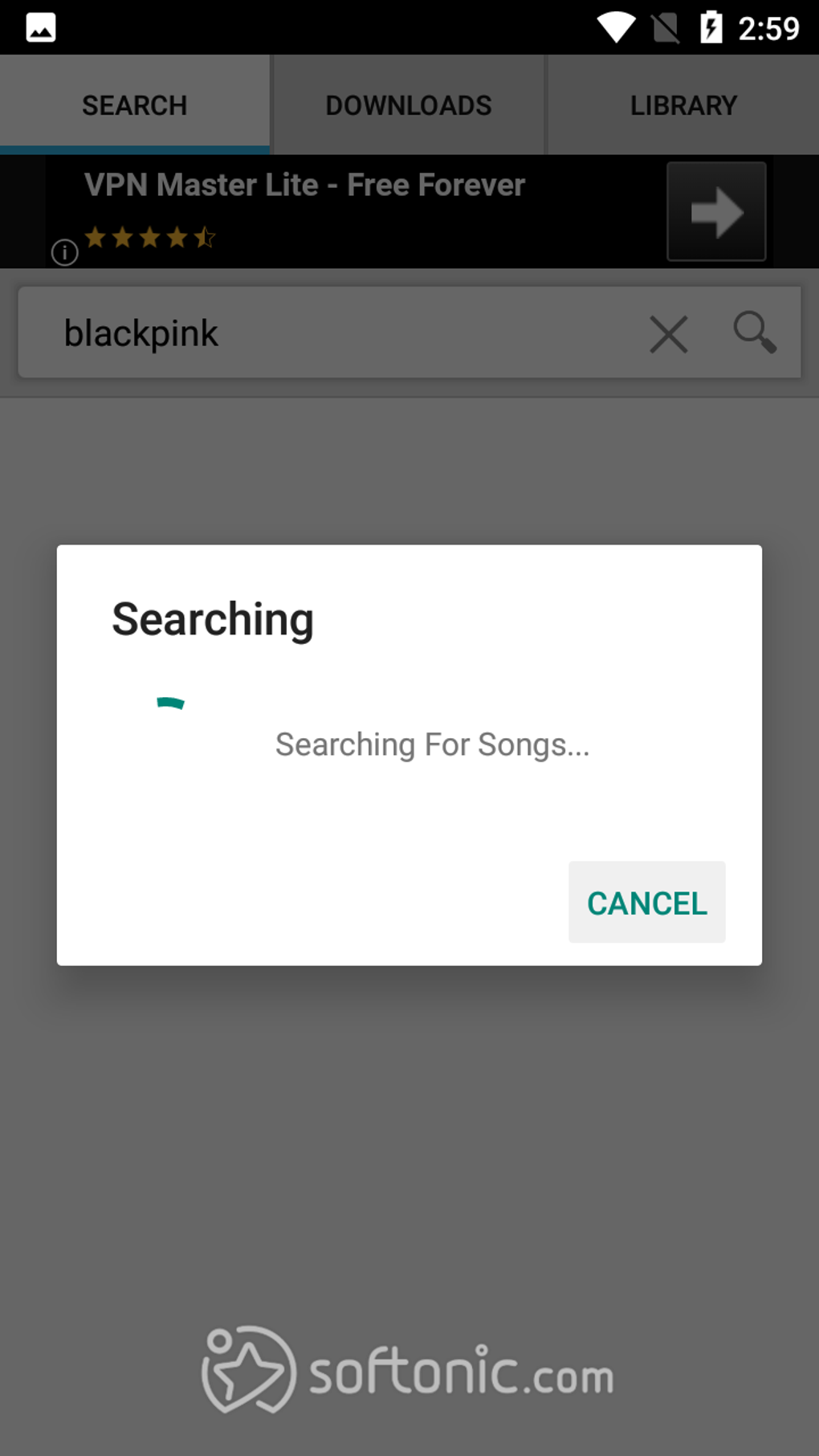
Task: Open the ad info icon
Action: [x=65, y=252]
